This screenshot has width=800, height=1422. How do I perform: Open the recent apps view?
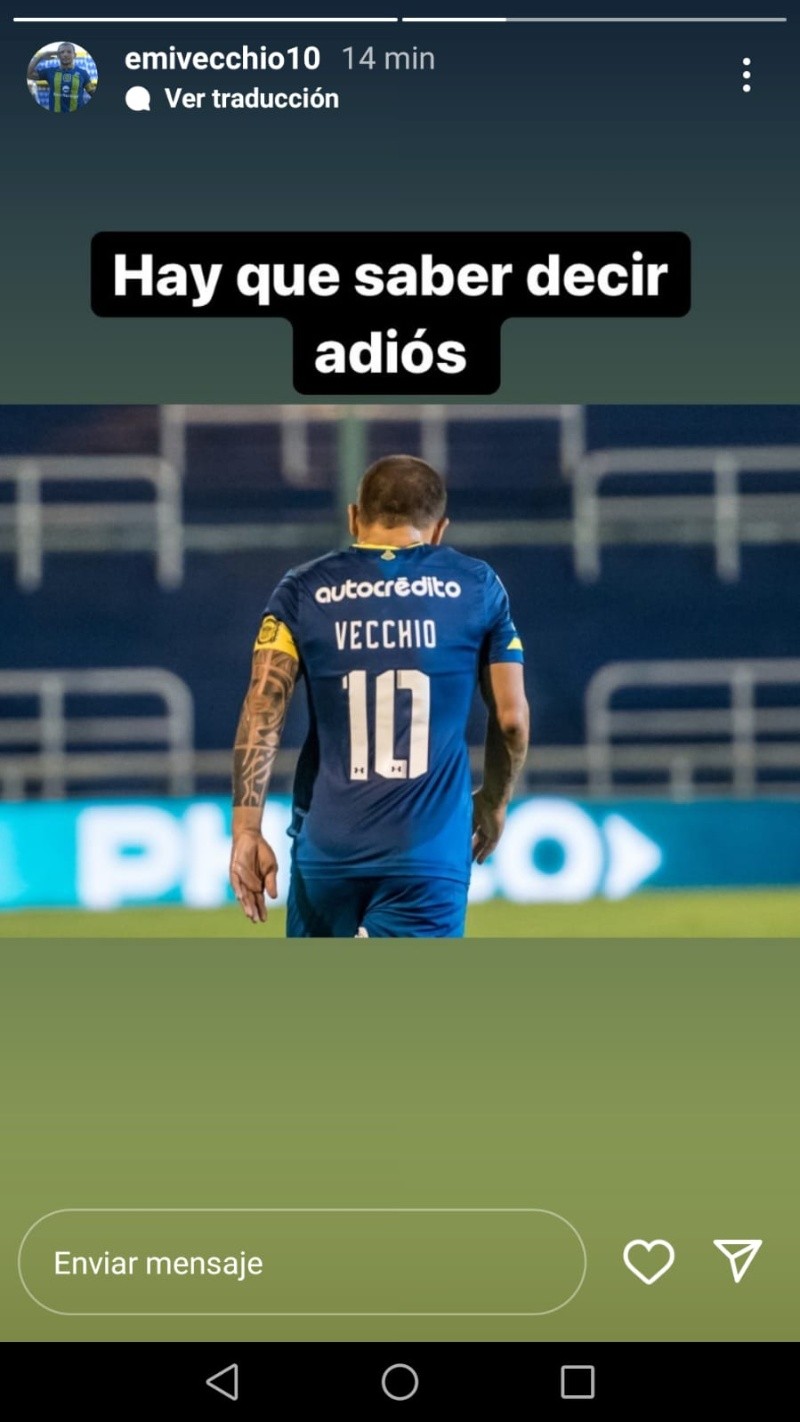[x=577, y=1382]
